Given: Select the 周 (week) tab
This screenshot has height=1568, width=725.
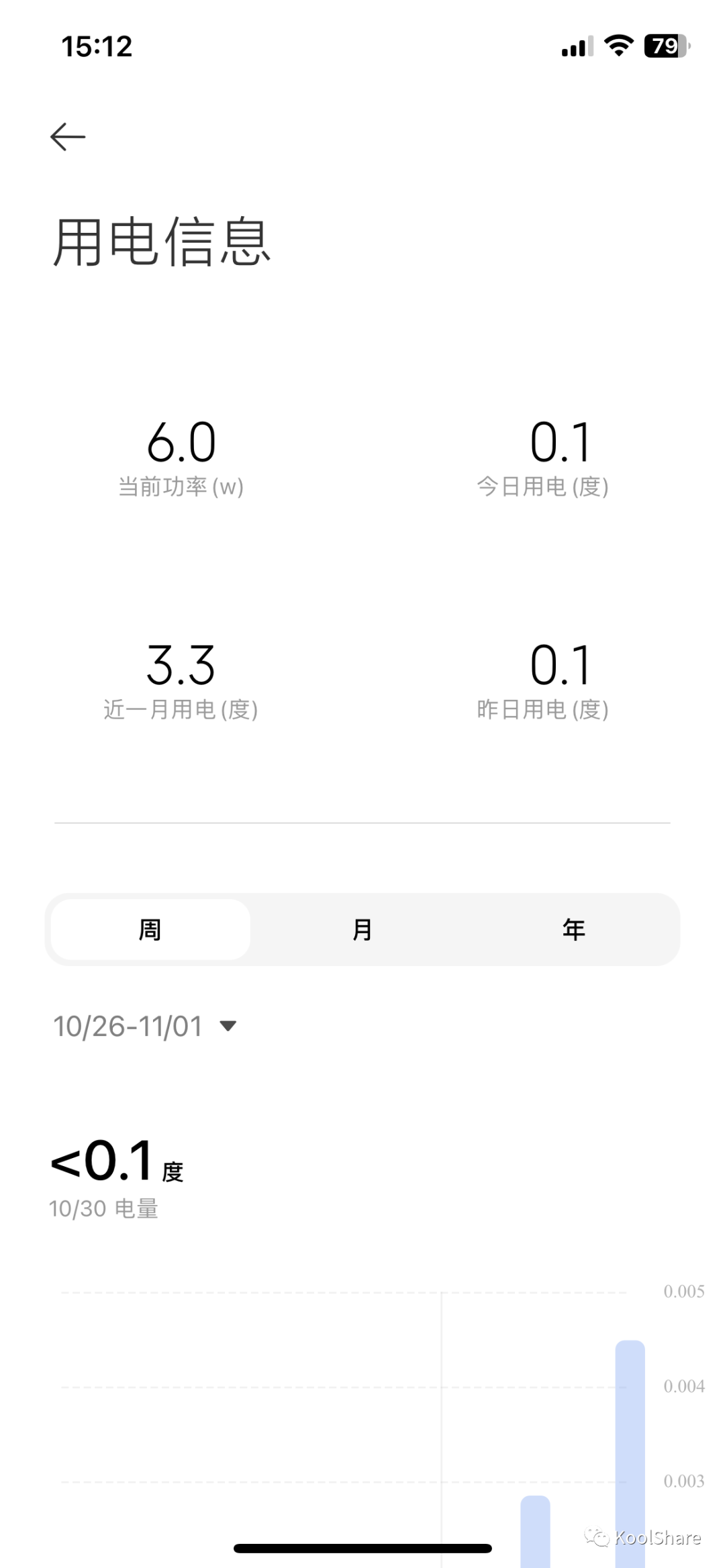Looking at the screenshot, I should (x=150, y=929).
